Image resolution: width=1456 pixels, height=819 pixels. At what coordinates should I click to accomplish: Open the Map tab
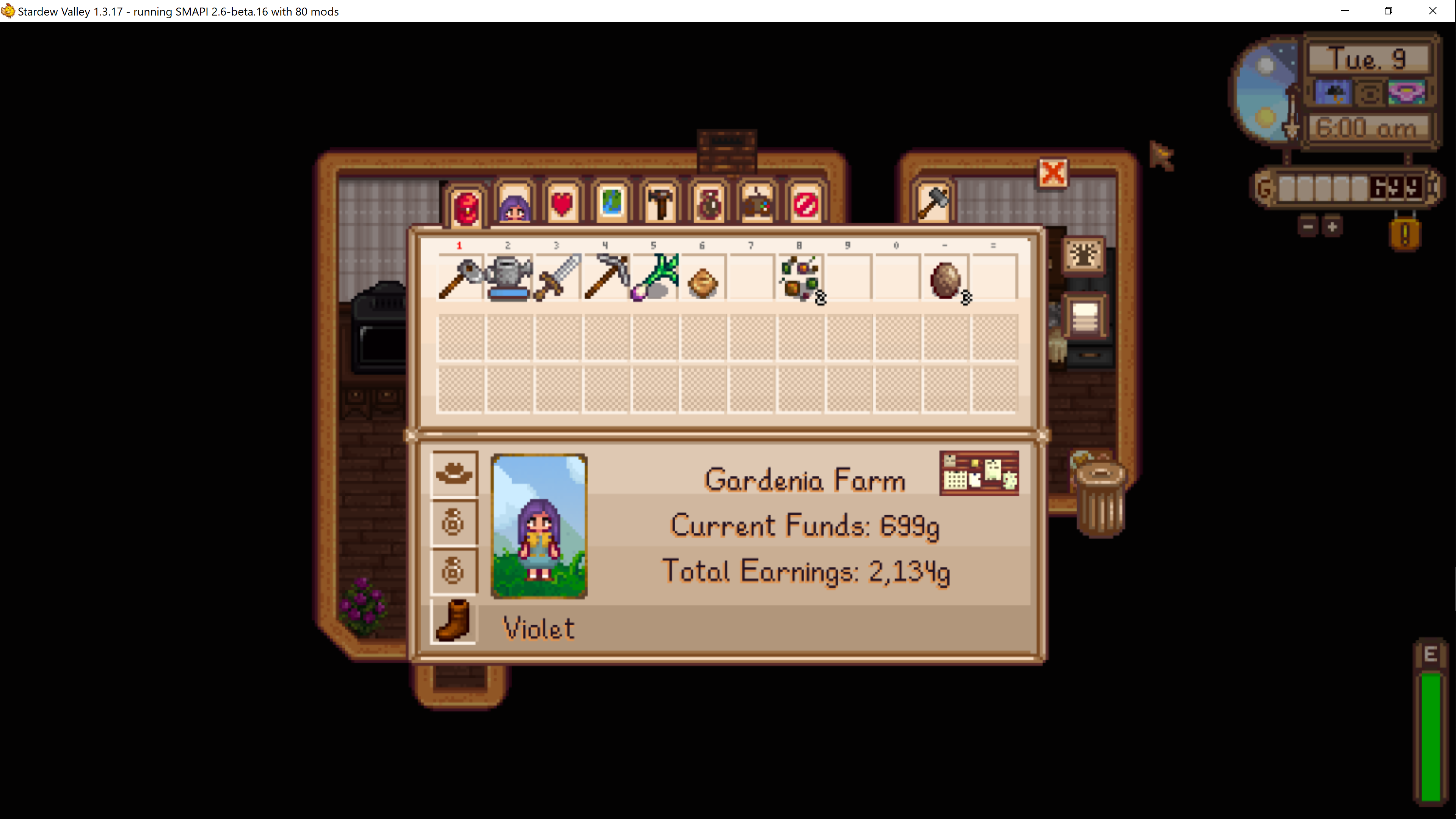coord(611,204)
